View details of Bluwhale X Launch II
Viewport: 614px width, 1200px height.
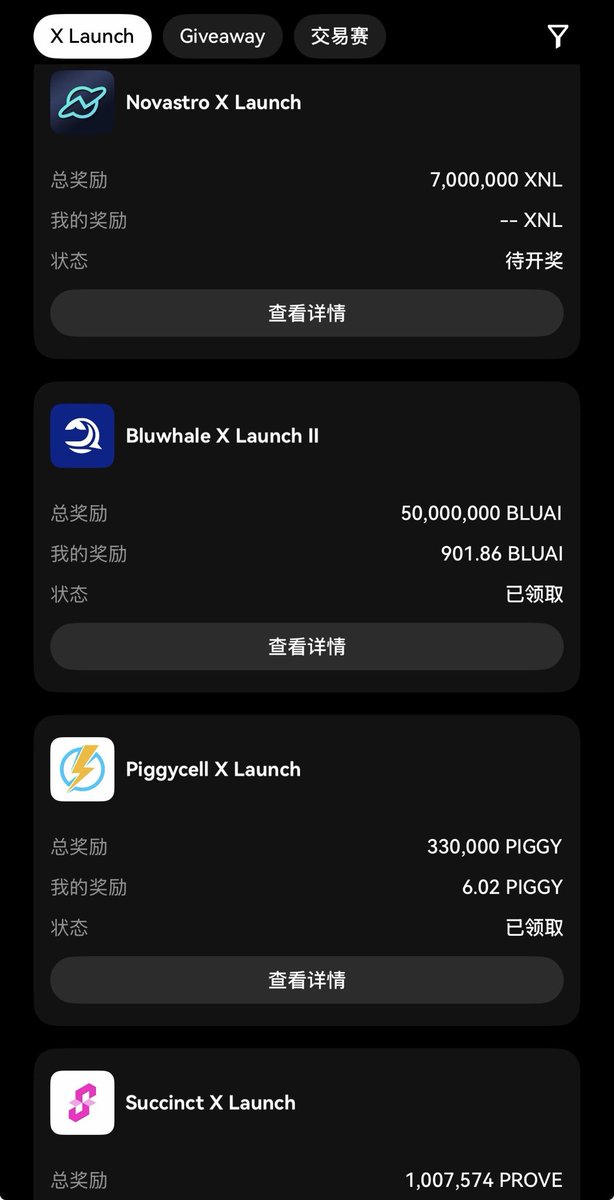[x=306, y=646]
